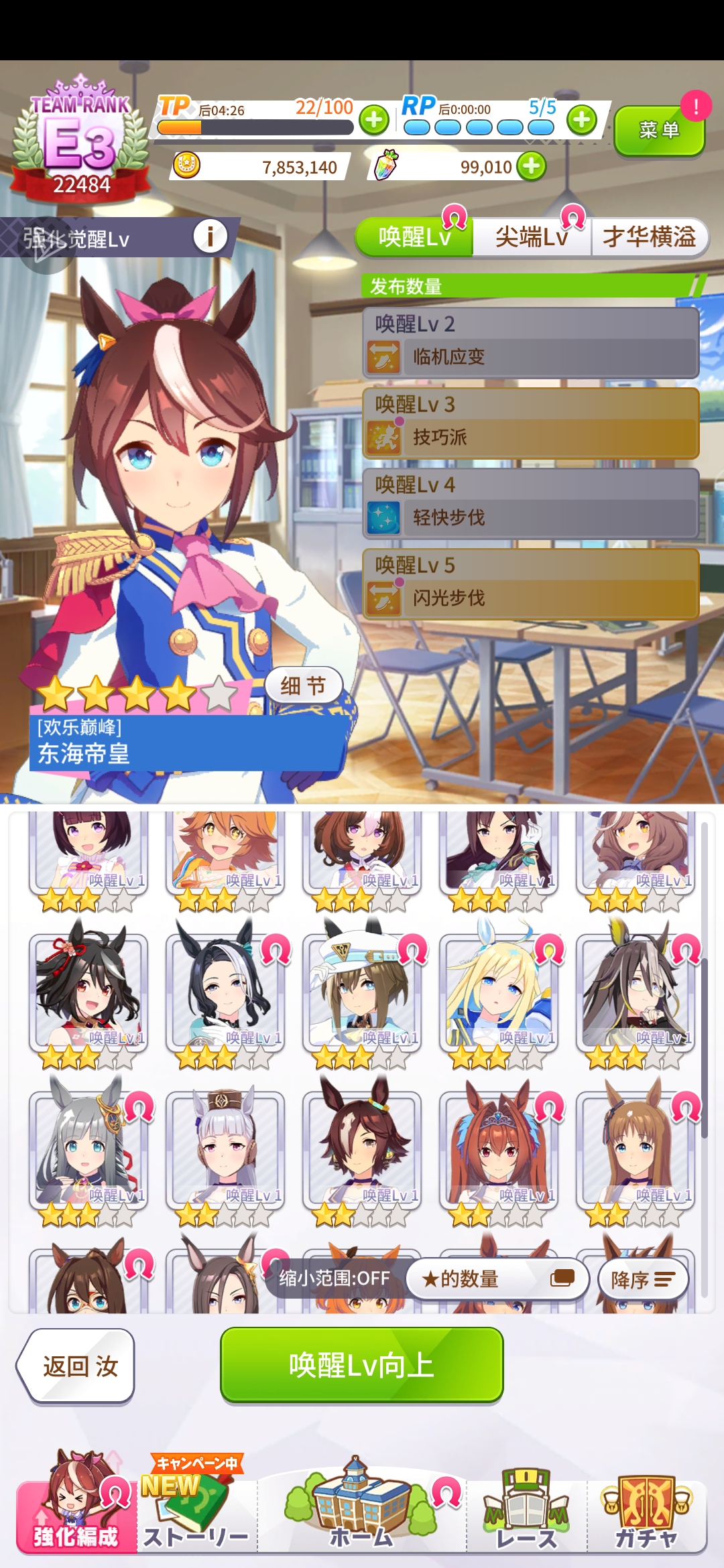Add more carrot jewels with plus button

tap(532, 166)
